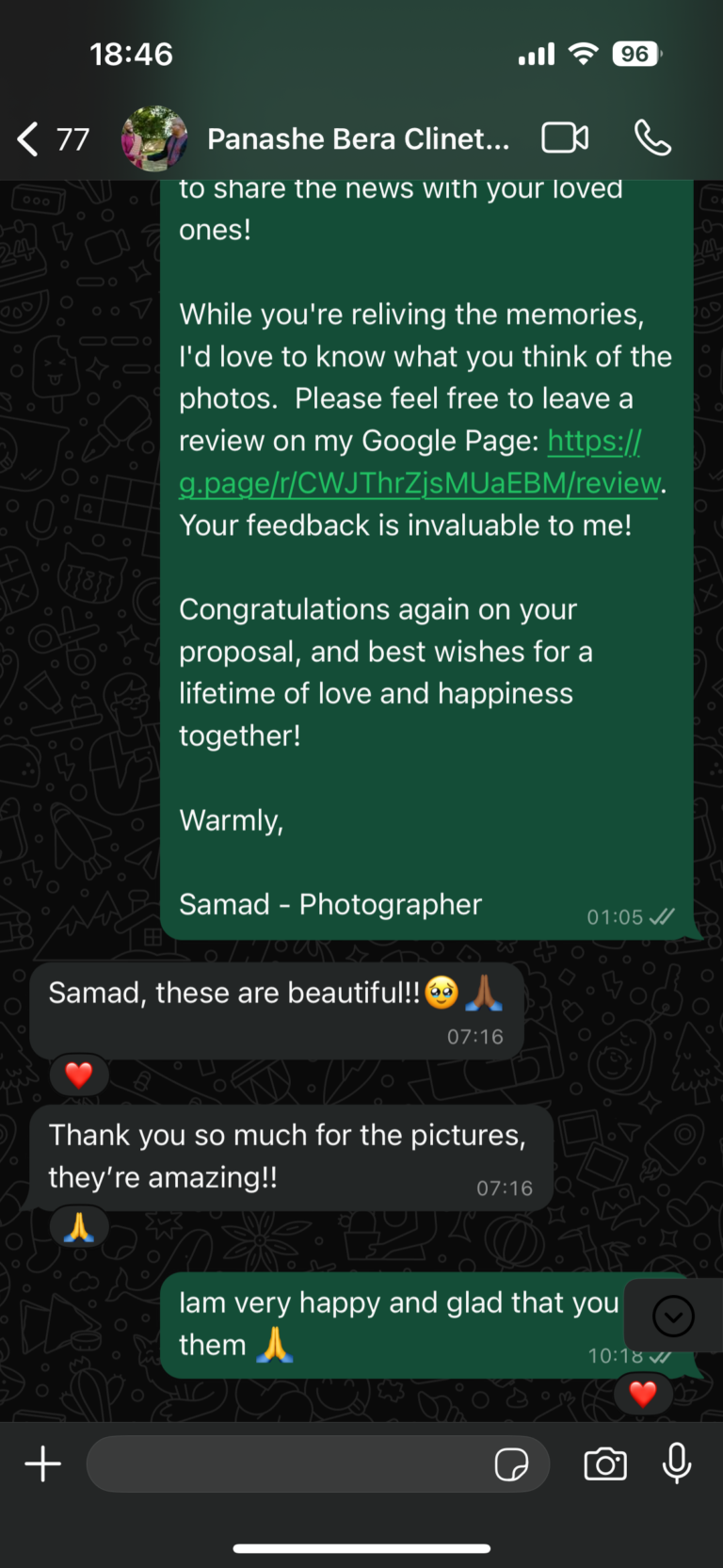Viewport: 723px width, 1568px height.
Task: View praying hands reaction on 'Thank you' message
Action: [x=79, y=1227]
